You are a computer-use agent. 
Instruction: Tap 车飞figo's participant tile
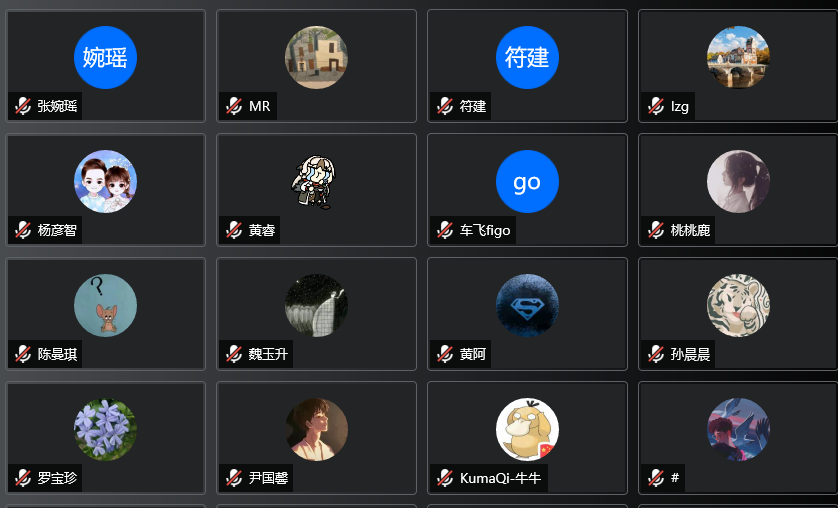coord(527,189)
